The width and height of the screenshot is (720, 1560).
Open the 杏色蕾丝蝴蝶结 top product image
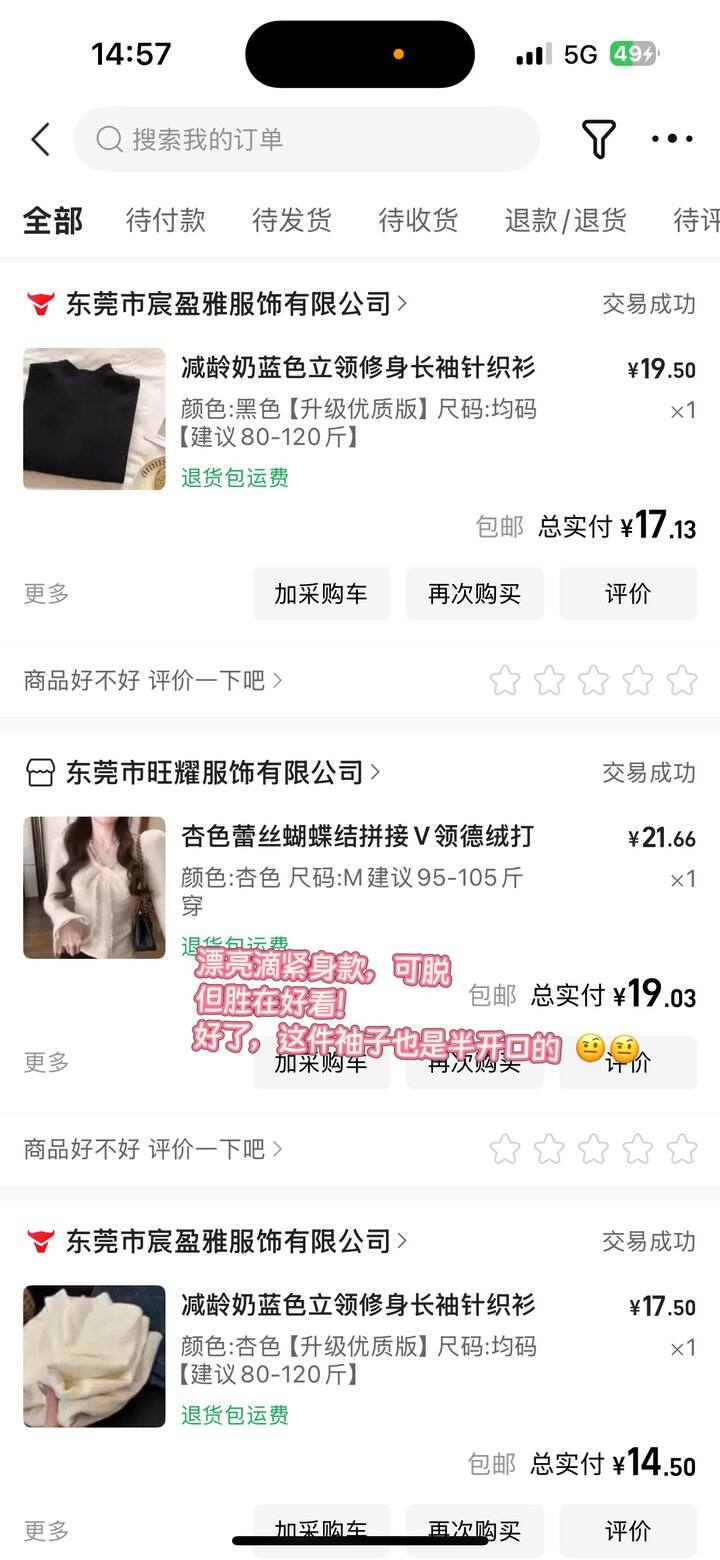click(94, 887)
